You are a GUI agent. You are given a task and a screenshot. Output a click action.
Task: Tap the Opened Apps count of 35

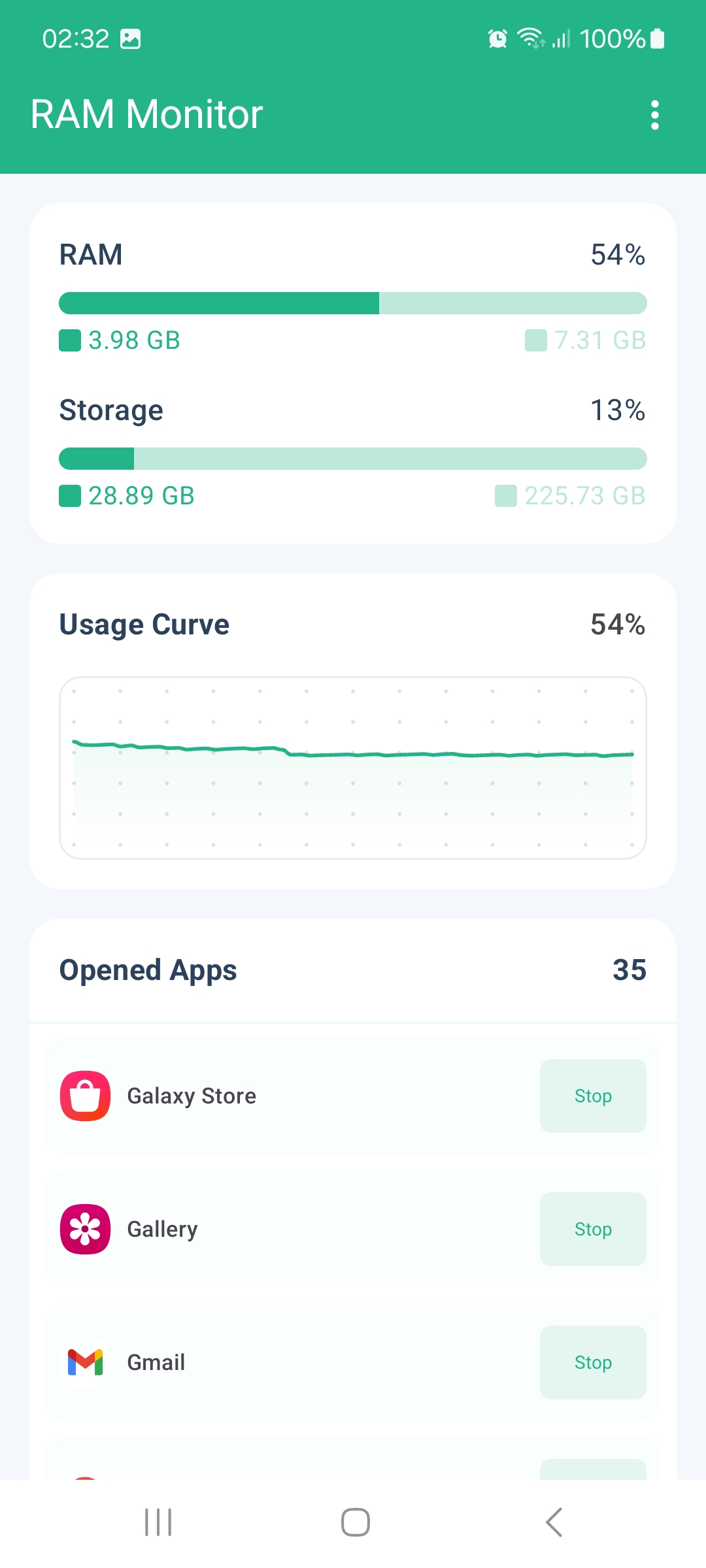click(629, 970)
